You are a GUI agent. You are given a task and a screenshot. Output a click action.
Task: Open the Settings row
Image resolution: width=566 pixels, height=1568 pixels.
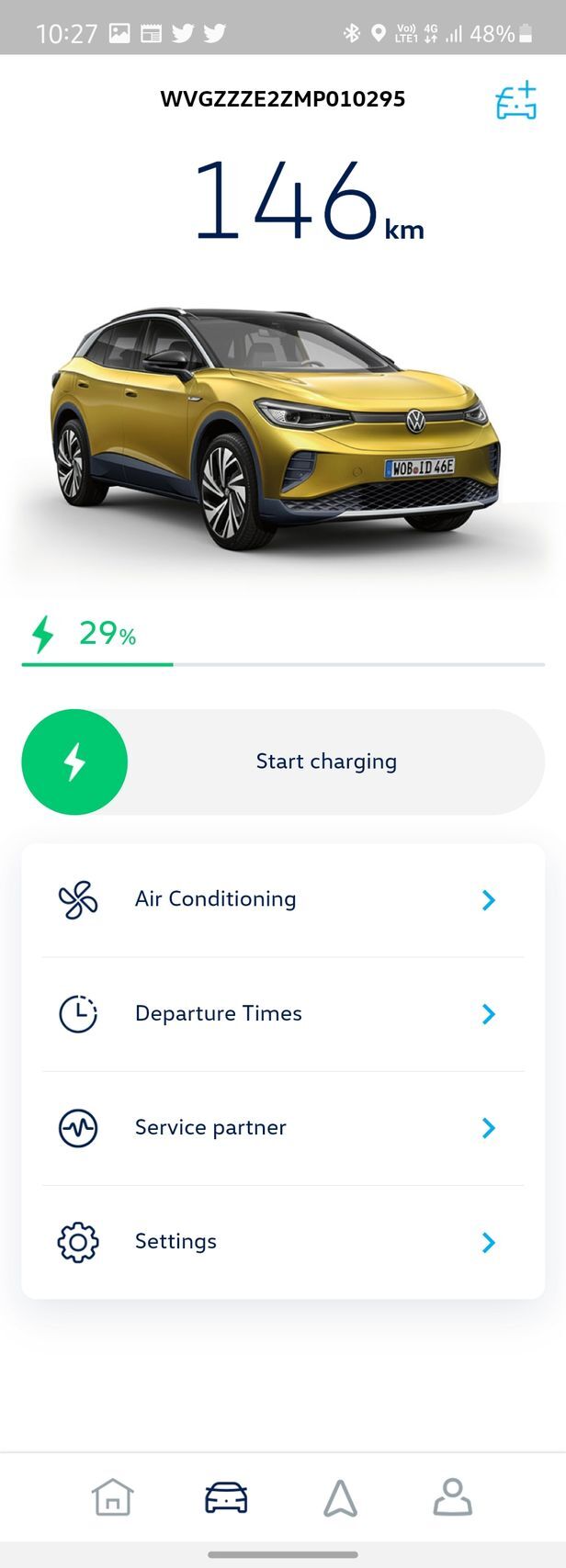(282, 1242)
